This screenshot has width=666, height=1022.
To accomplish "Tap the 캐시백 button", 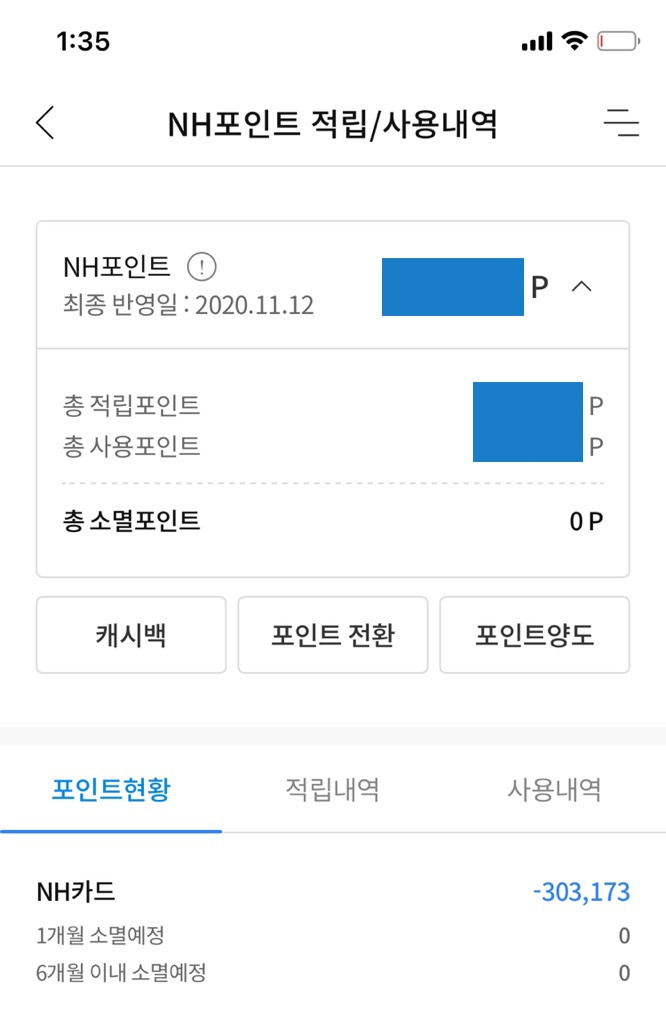I will pos(131,634).
